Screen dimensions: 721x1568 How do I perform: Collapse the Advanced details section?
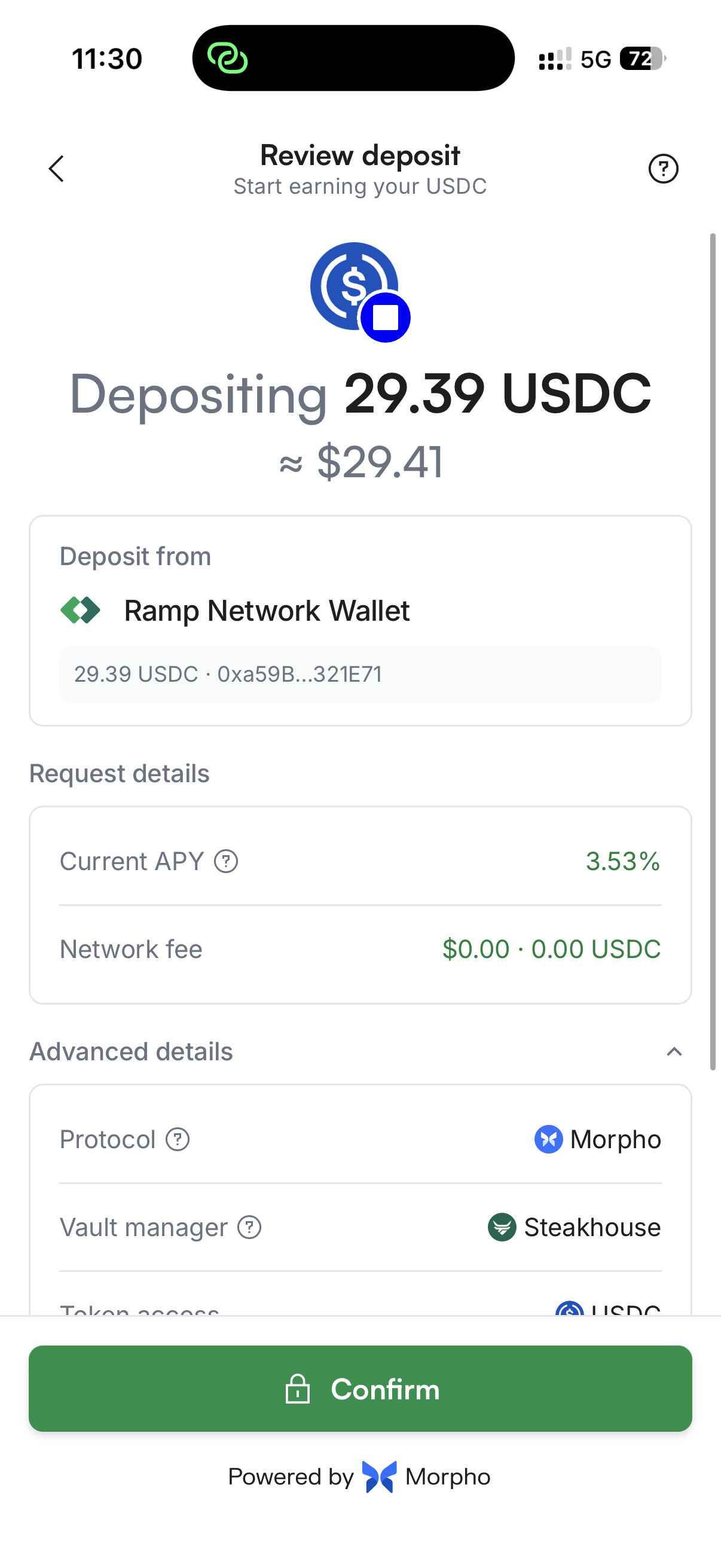(674, 1051)
